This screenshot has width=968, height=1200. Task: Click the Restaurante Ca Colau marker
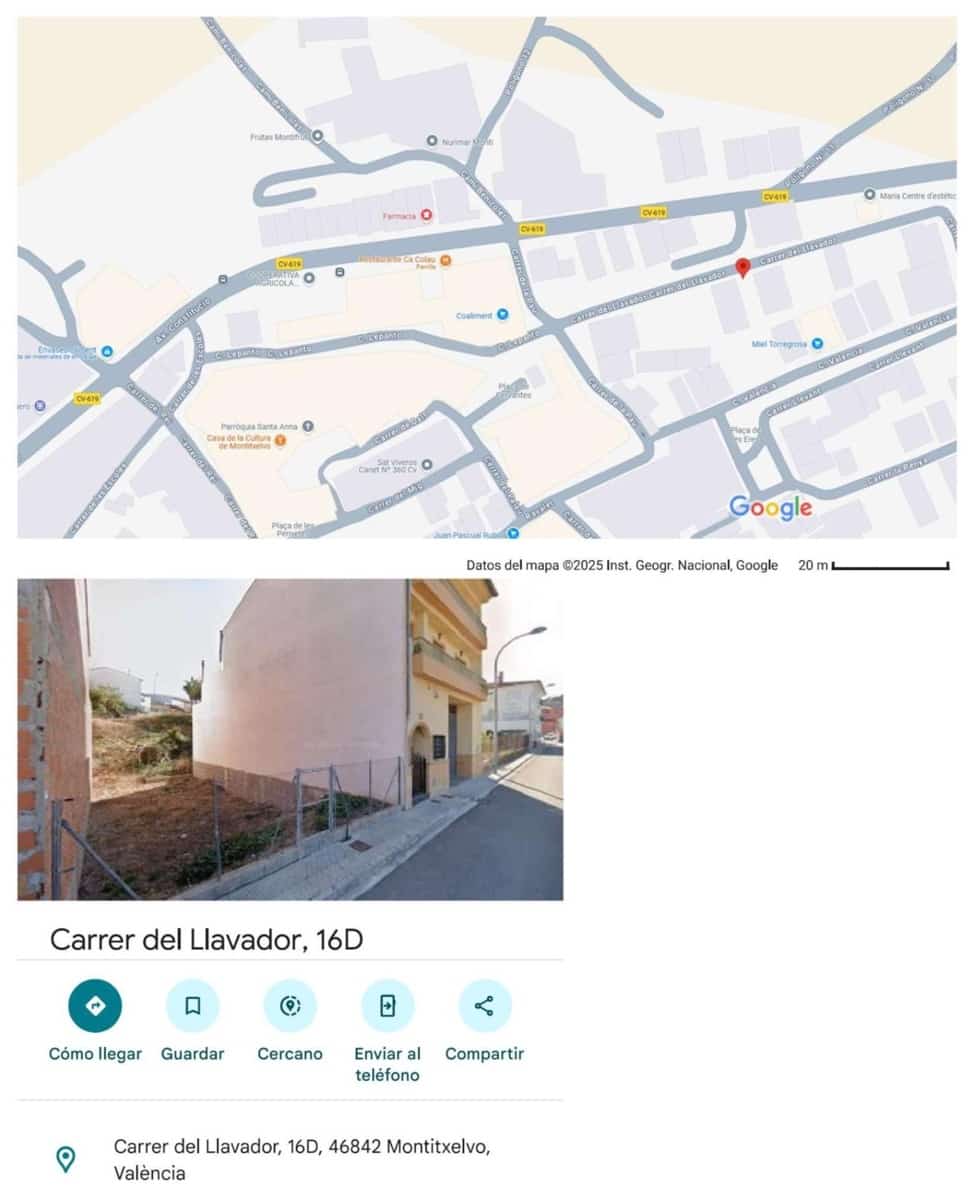(447, 258)
